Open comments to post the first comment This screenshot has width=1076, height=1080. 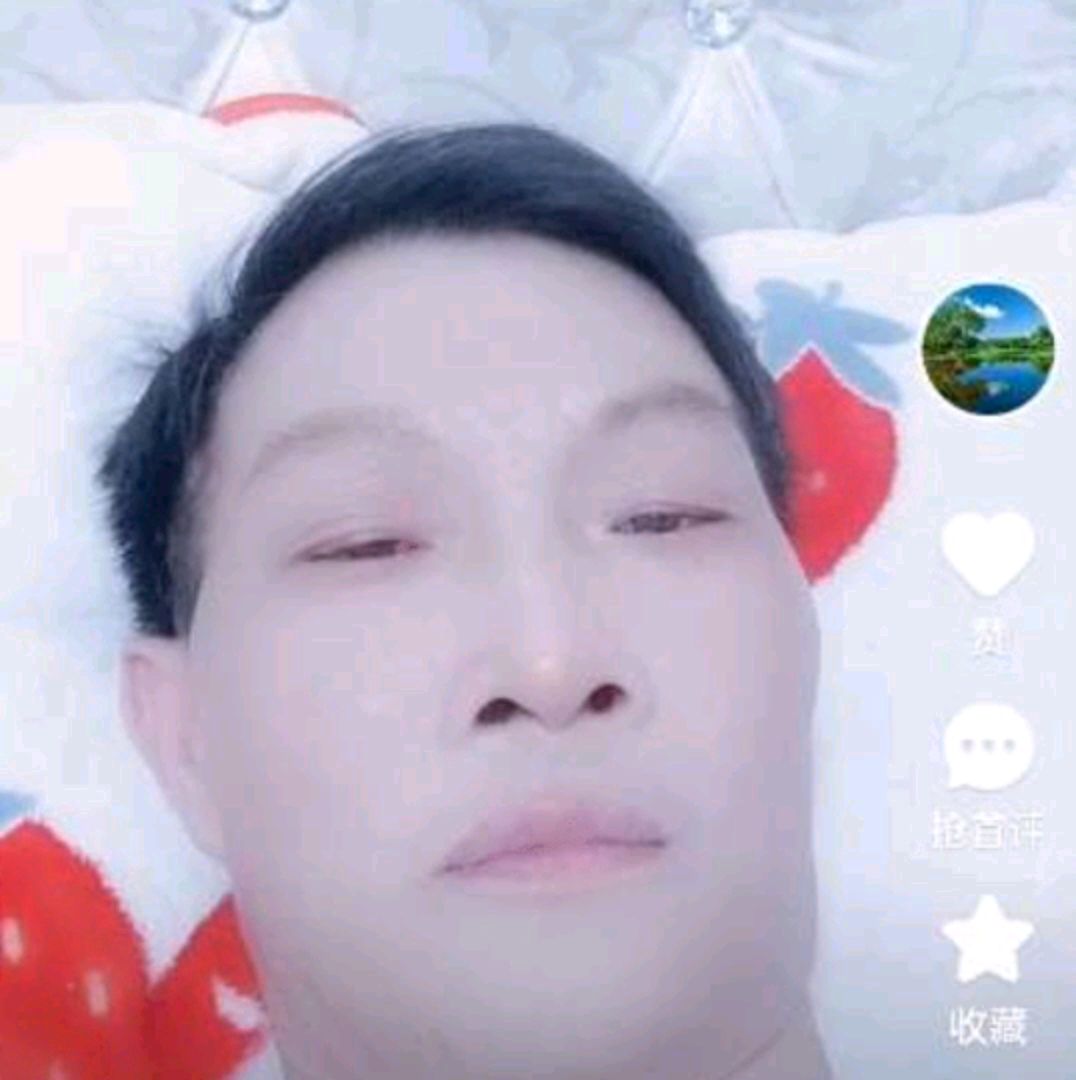tap(988, 747)
